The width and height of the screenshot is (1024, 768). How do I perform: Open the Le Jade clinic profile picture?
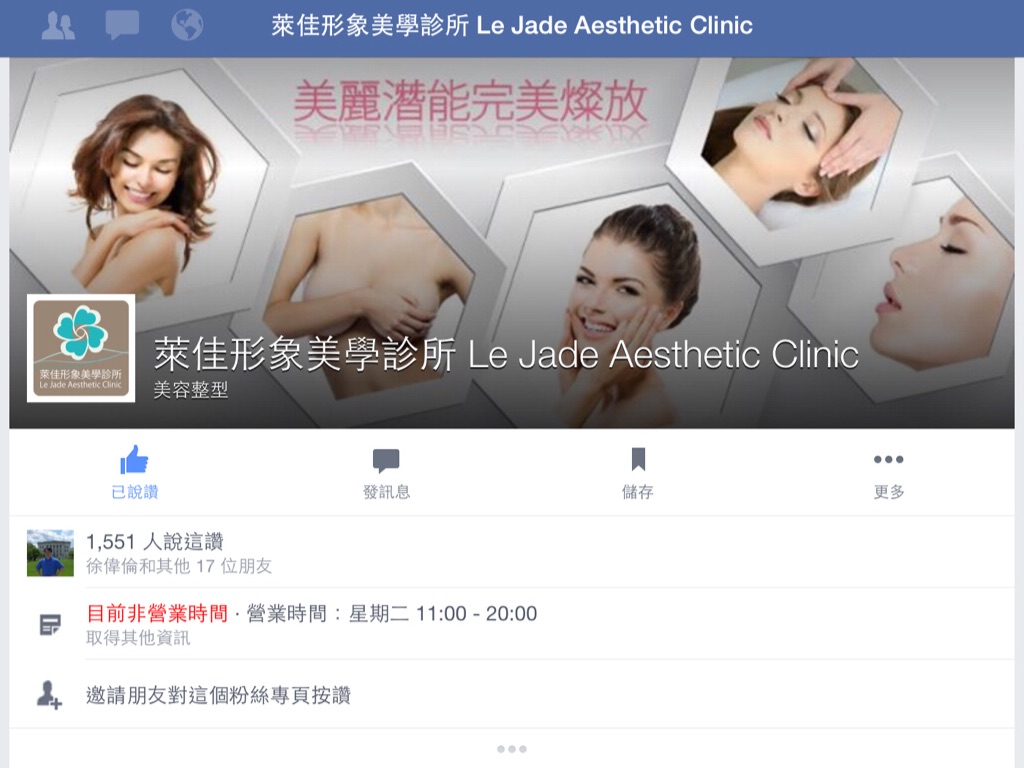[81, 348]
